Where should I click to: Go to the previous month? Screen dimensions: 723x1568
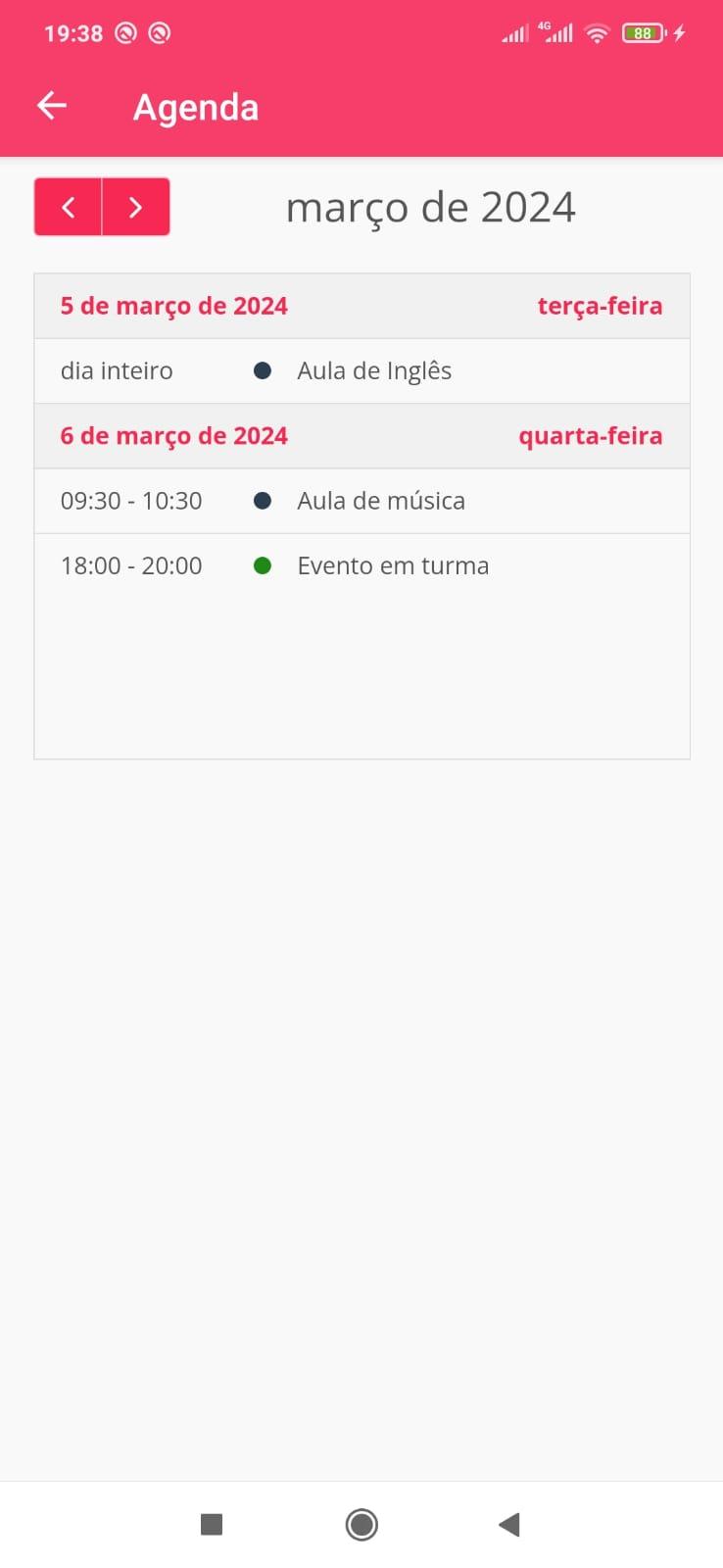click(68, 207)
